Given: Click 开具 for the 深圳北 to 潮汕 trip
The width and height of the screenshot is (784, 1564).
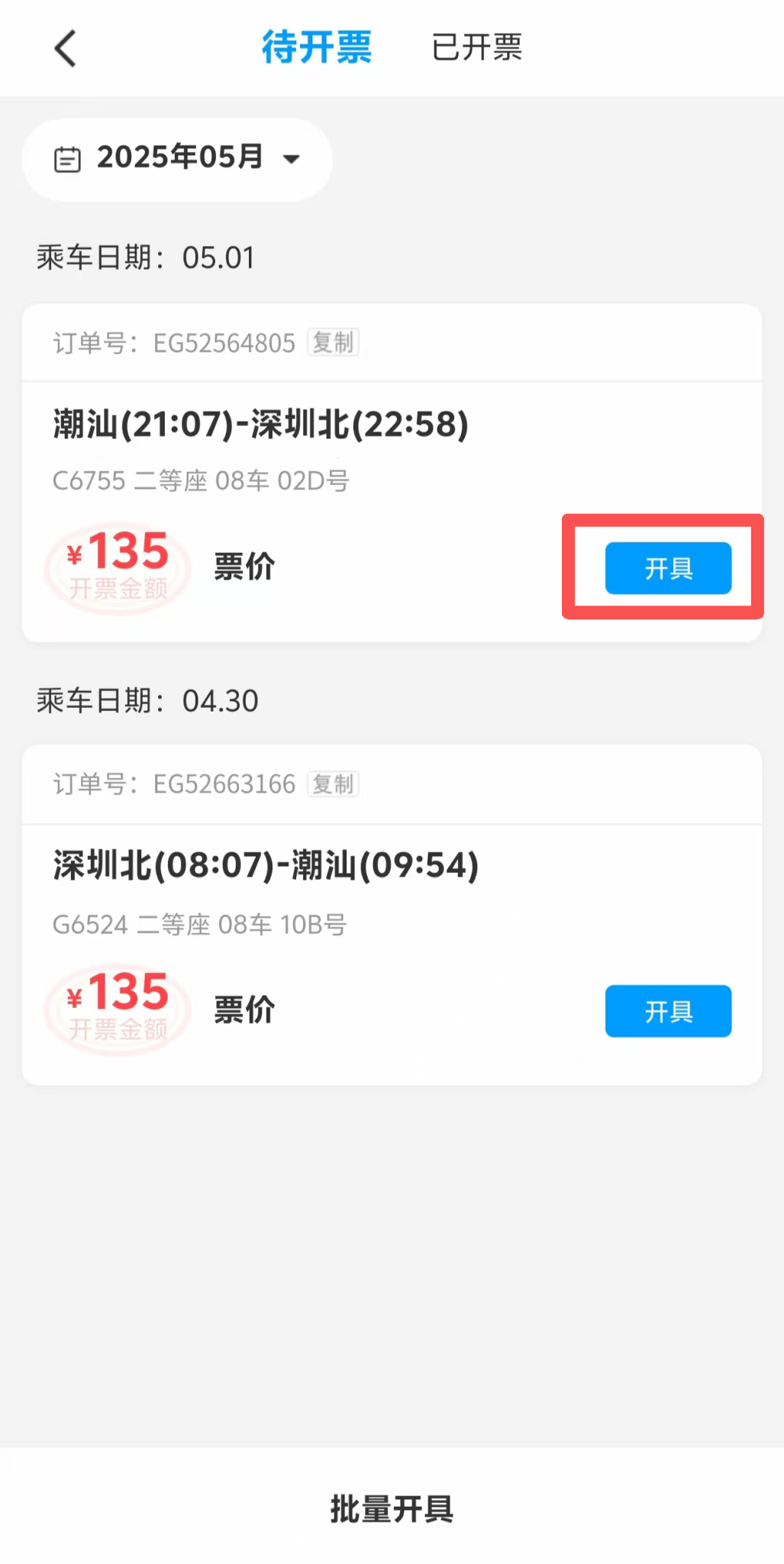Looking at the screenshot, I should pyautogui.click(x=668, y=1011).
